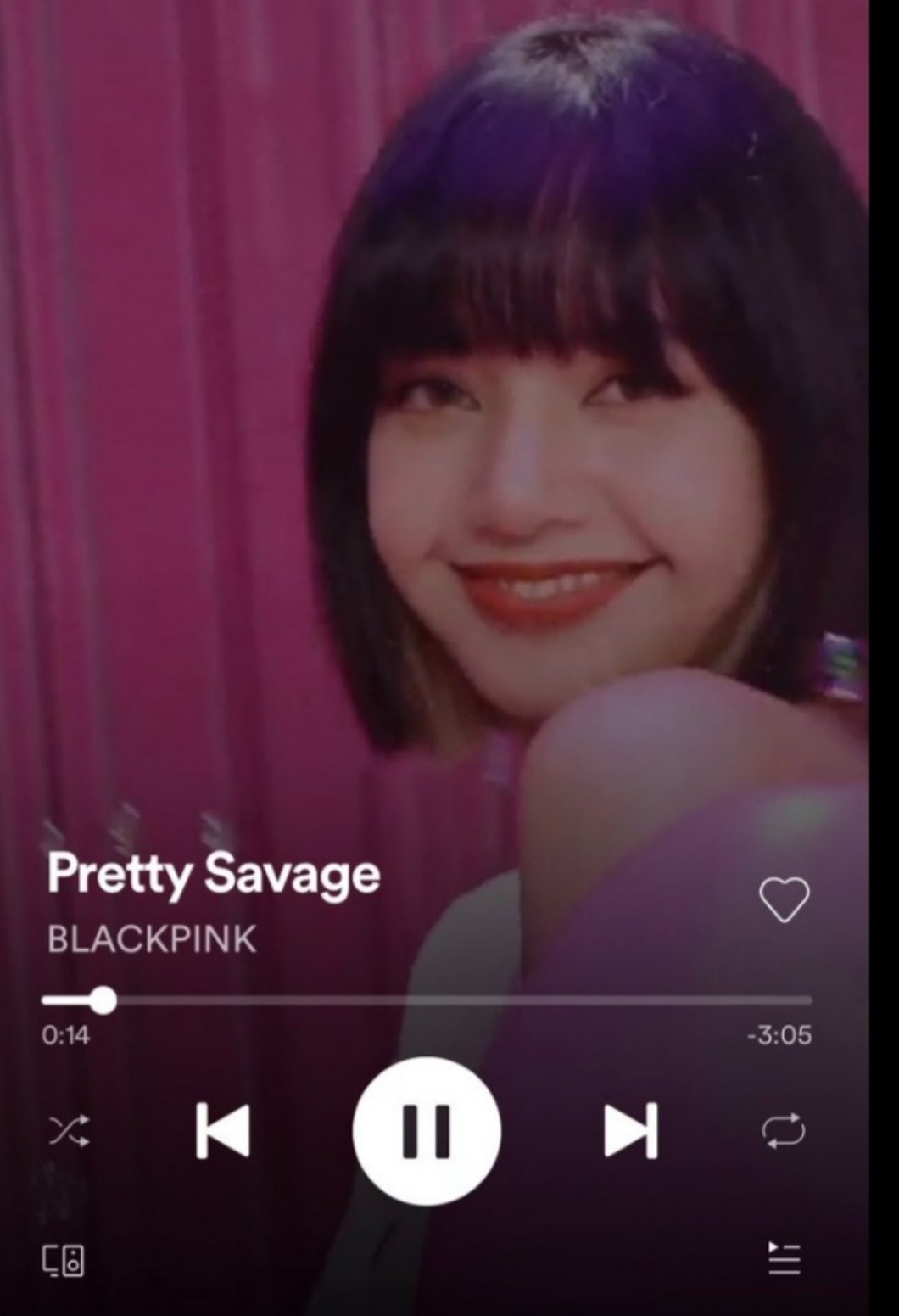The image size is (899, 1316).
Task: Toggle repeat mode
Action: click(783, 1131)
